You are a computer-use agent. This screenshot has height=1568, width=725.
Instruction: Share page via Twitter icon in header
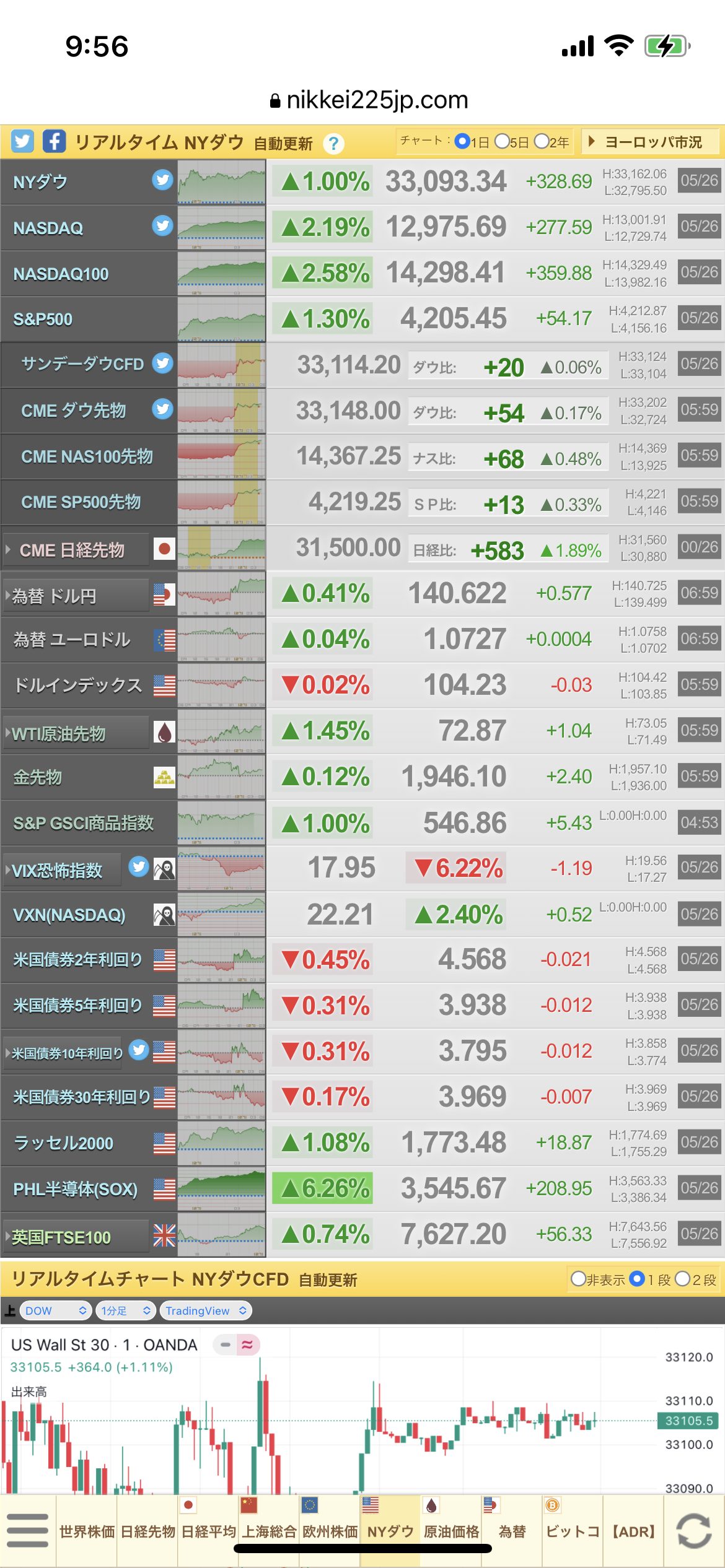(x=22, y=141)
